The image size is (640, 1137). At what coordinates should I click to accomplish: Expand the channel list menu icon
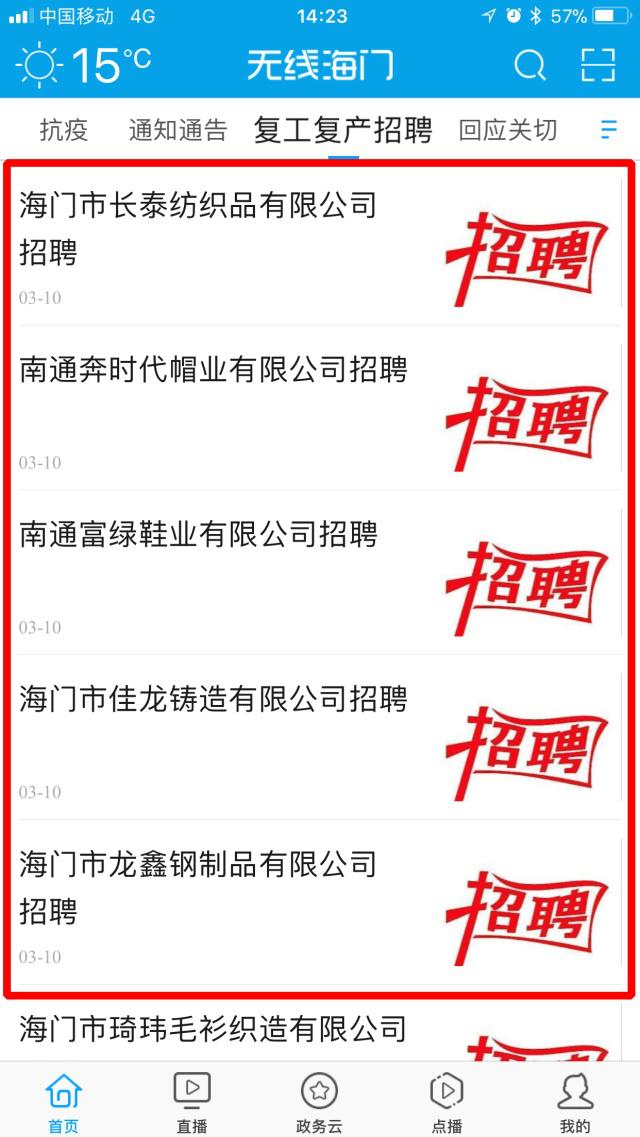point(609,130)
